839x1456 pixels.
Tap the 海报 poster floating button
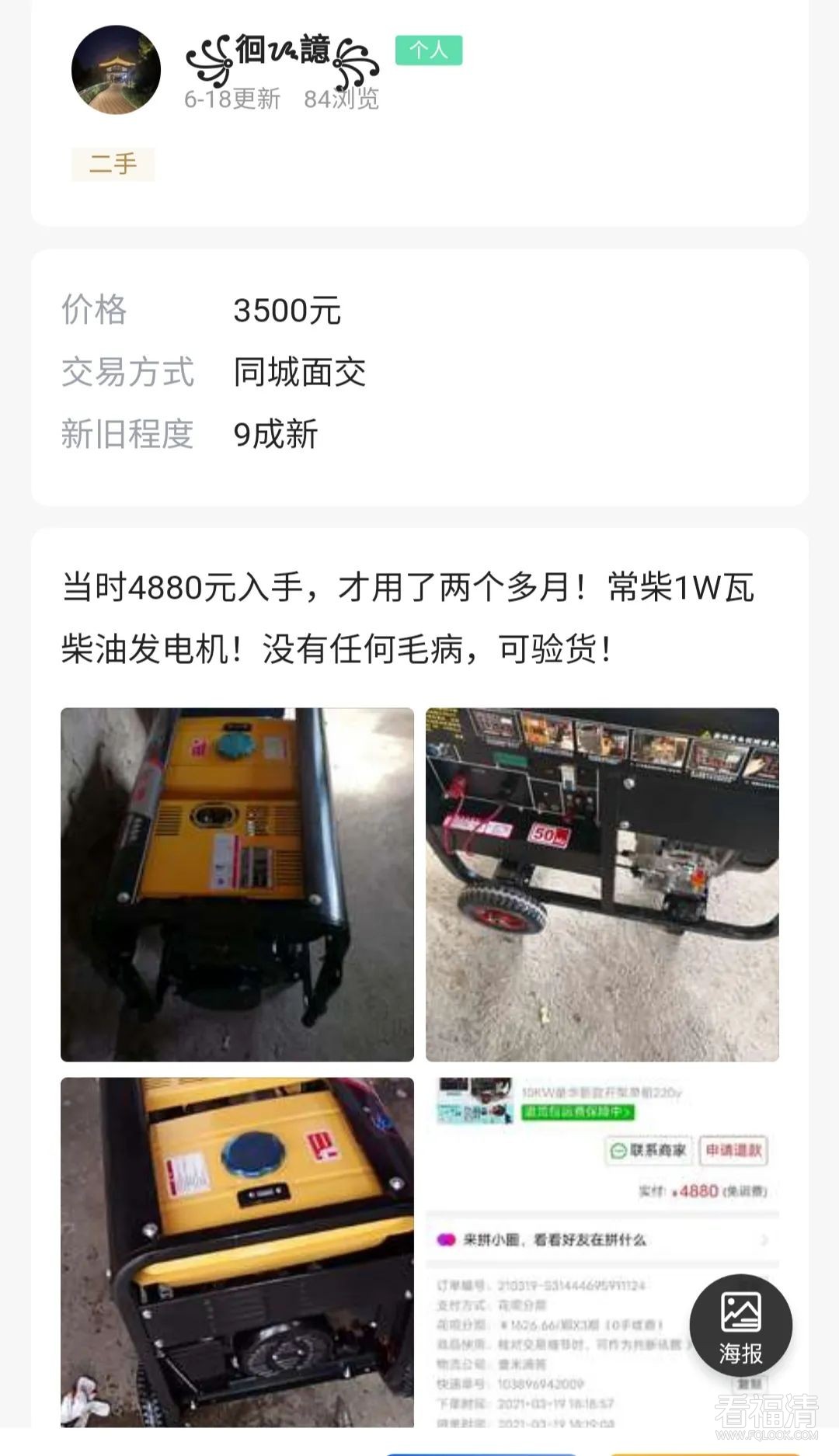pyautogui.click(x=740, y=1325)
